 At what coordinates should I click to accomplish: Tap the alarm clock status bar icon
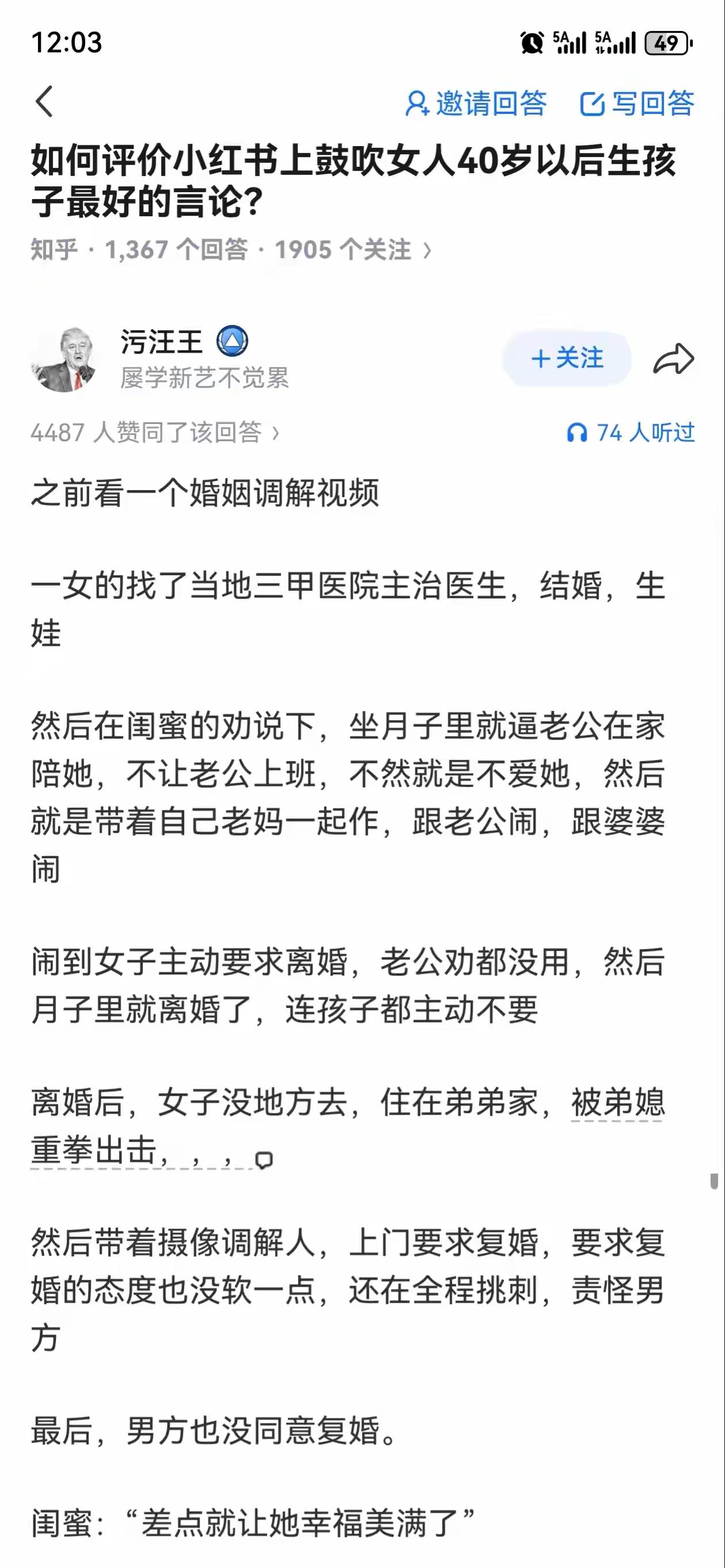click(x=532, y=41)
